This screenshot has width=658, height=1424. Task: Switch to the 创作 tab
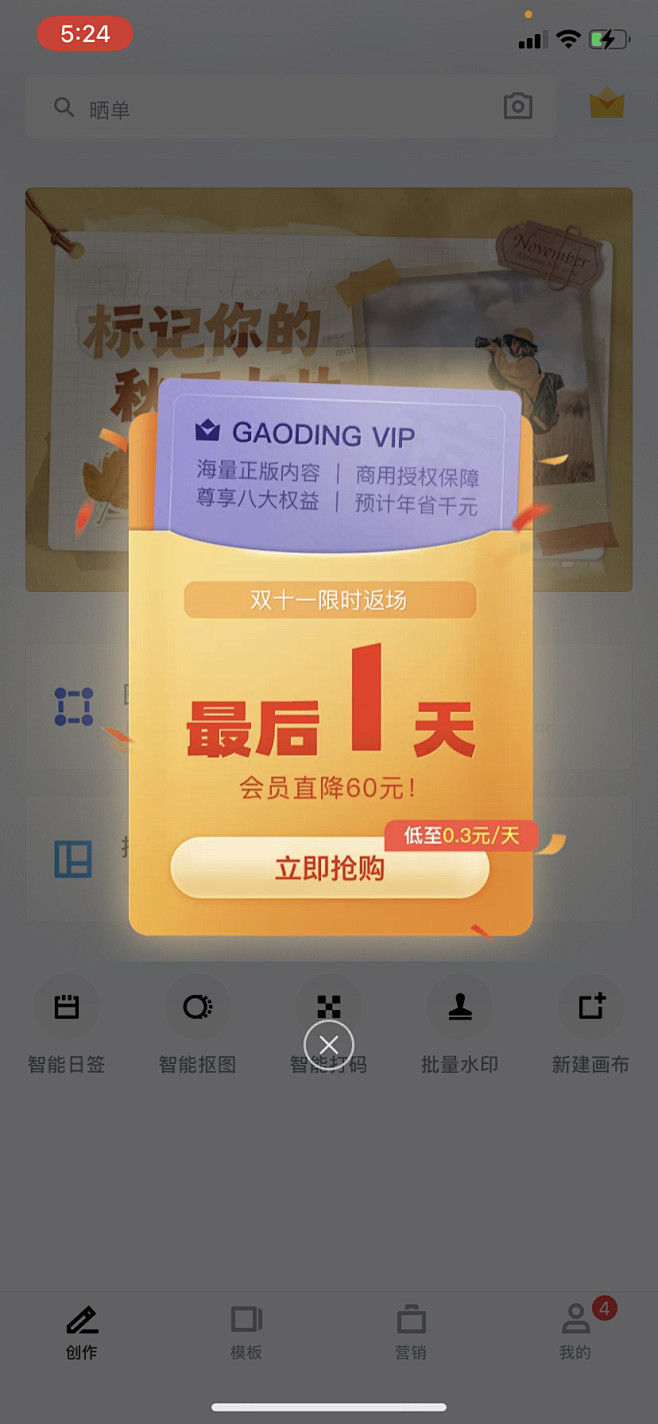[82, 1332]
